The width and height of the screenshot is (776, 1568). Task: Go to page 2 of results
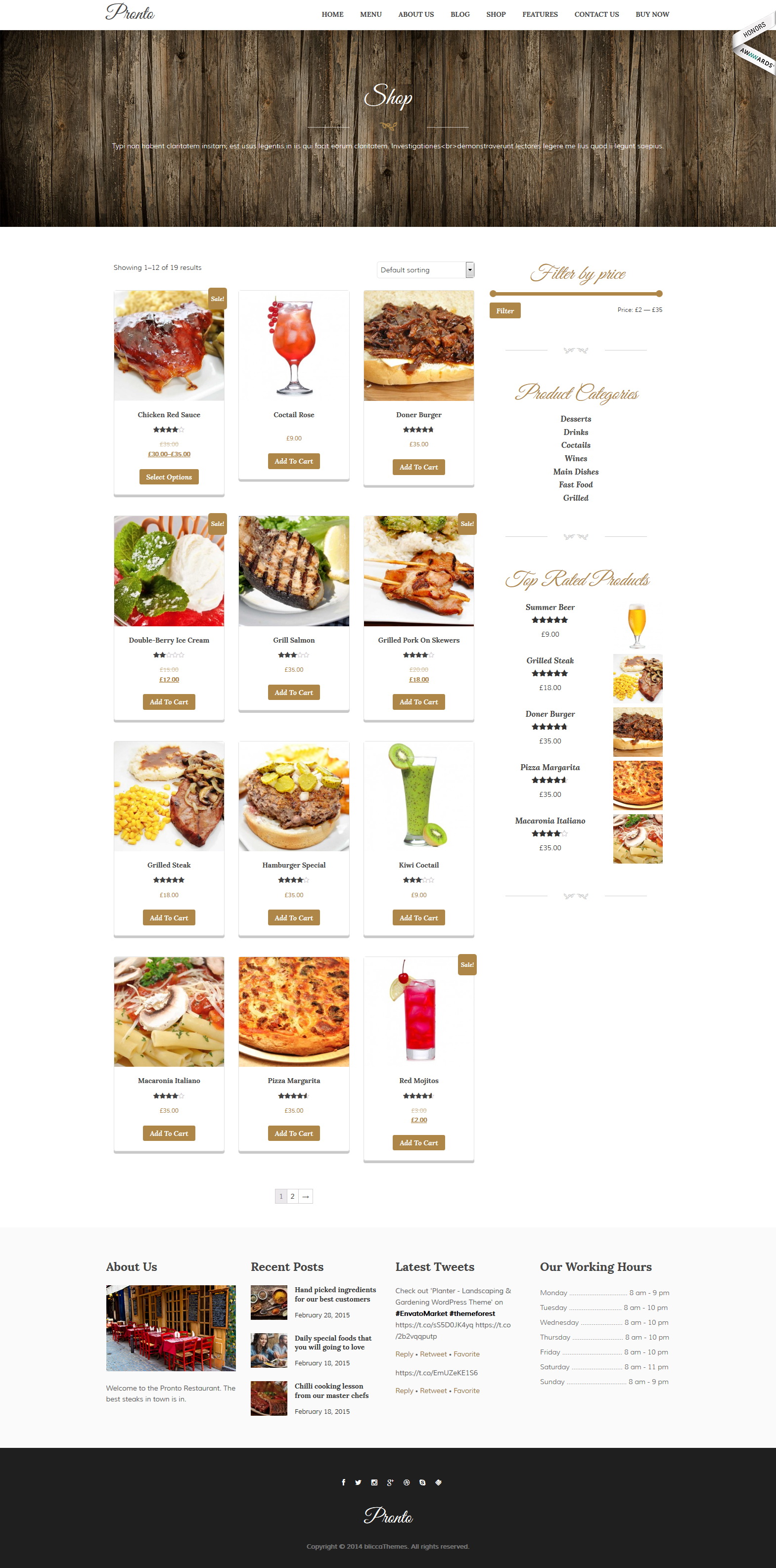pos(292,1196)
